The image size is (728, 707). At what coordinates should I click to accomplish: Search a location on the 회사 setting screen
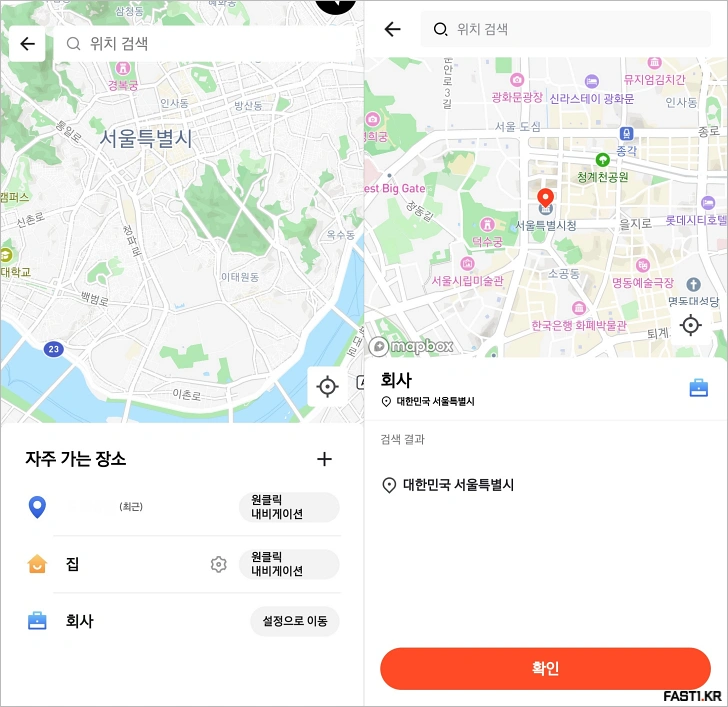coord(565,29)
